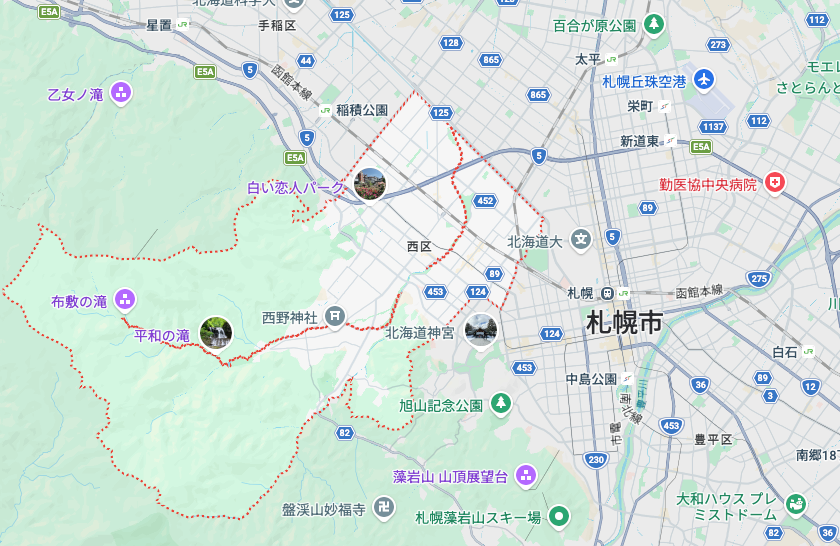Open the 白い恋人パーク photo marker
840x546 pixels.
pyautogui.click(x=369, y=184)
